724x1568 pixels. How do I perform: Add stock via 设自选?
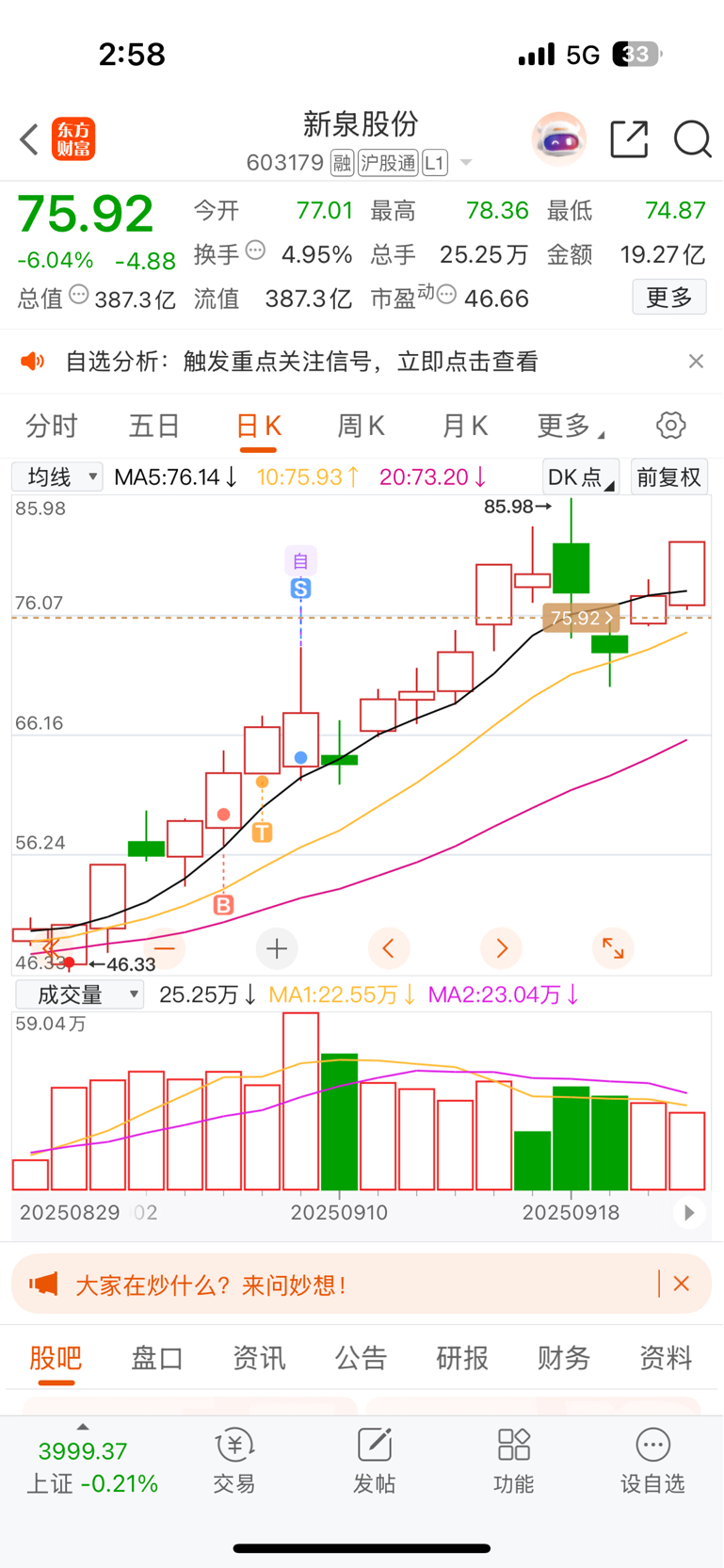pyautogui.click(x=652, y=1461)
